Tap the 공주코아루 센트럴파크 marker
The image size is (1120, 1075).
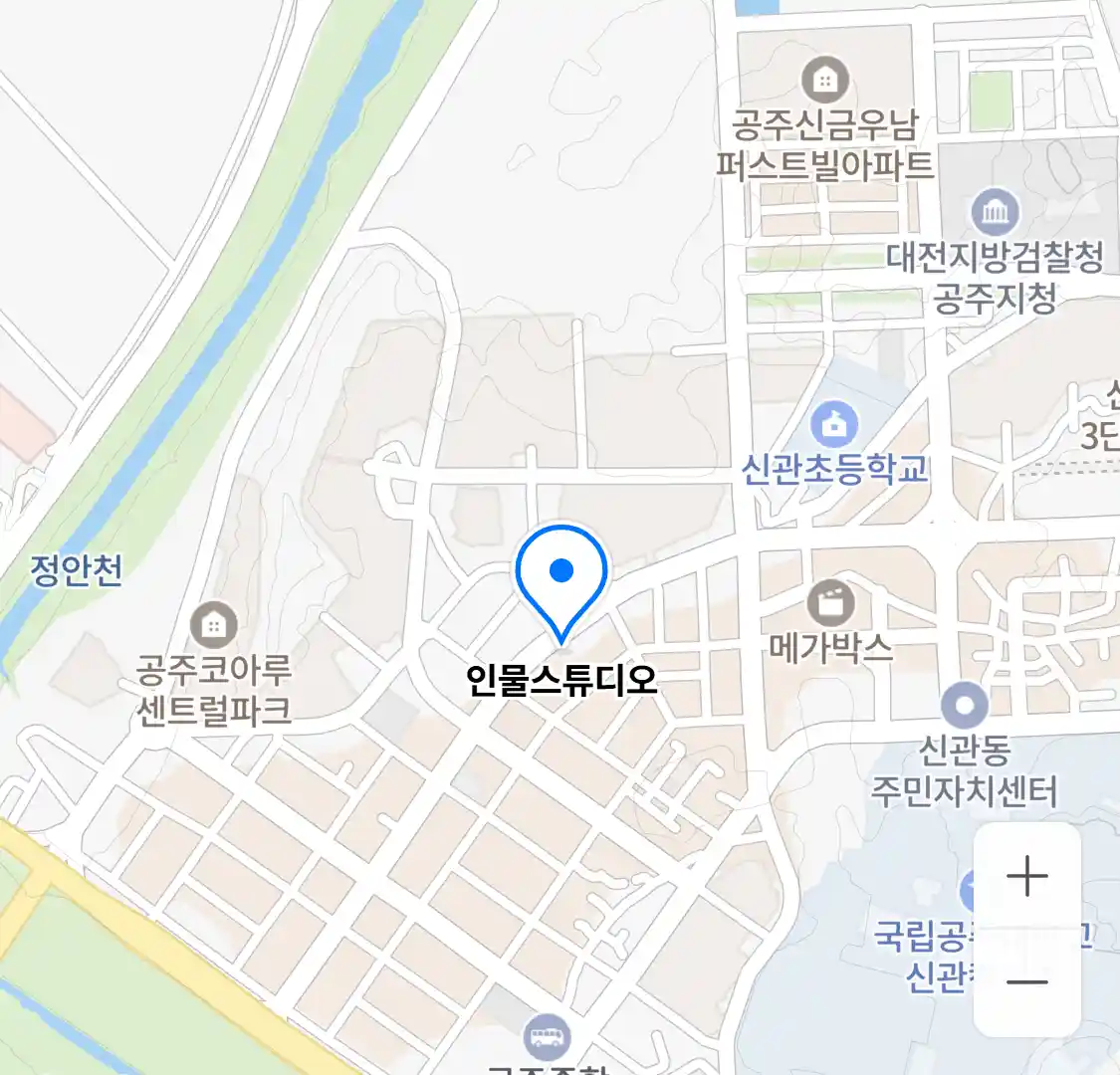[213, 625]
